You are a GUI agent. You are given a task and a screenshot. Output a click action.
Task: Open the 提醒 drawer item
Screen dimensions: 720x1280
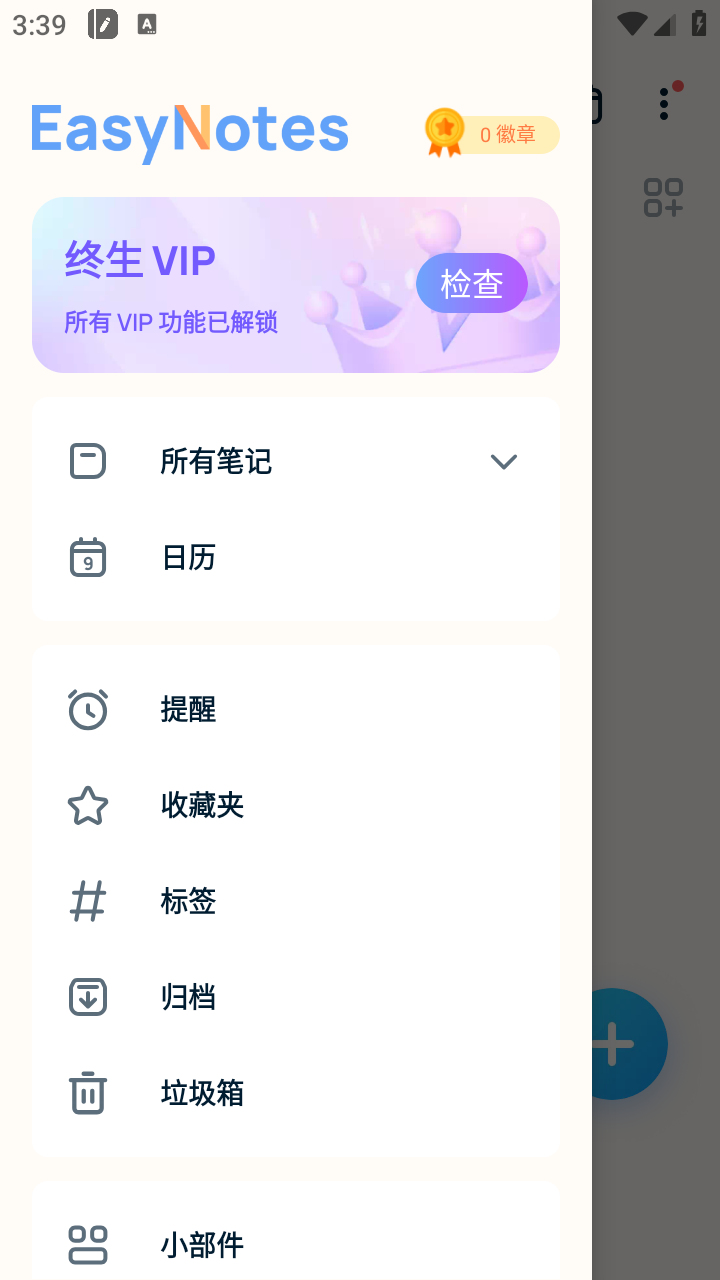[187, 709]
